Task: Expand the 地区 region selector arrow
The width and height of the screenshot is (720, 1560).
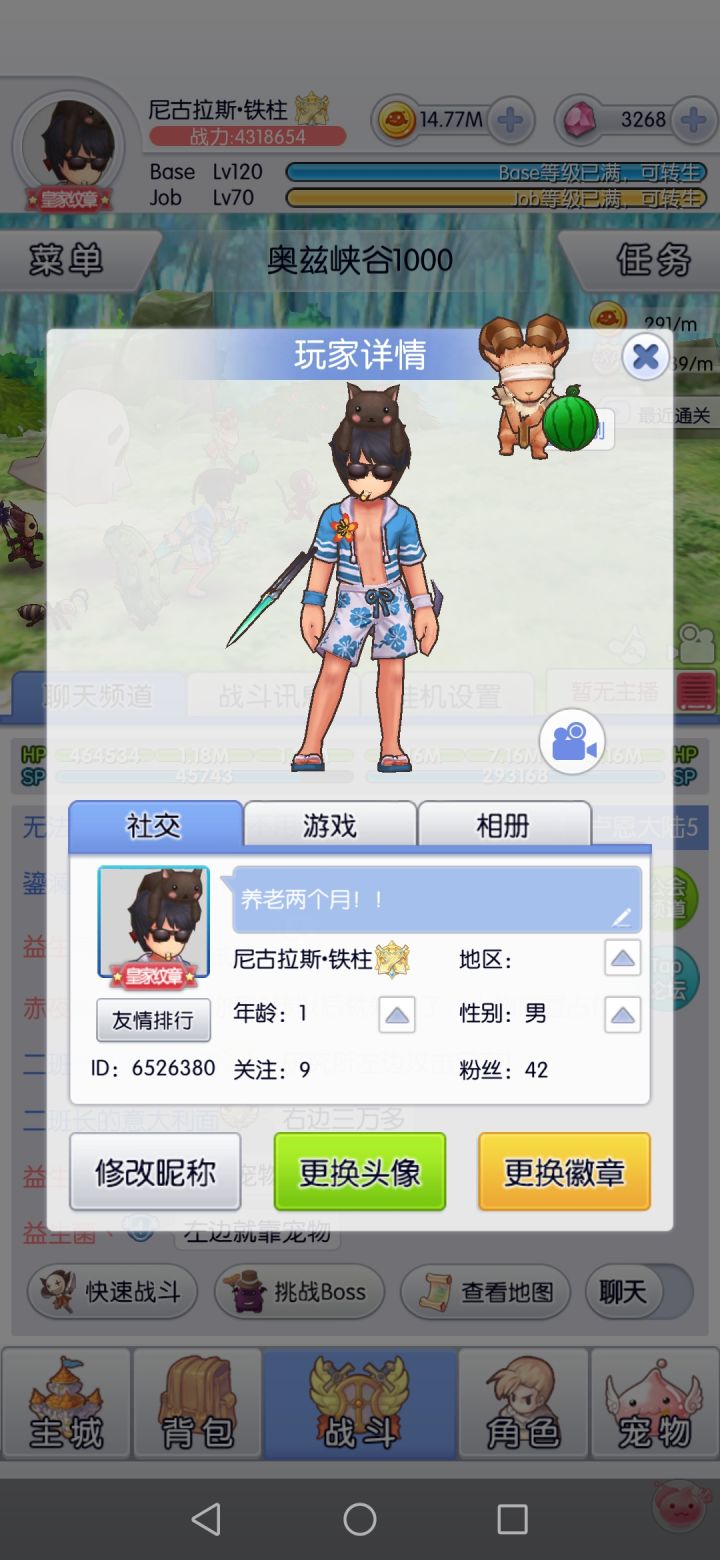Action: [621, 958]
